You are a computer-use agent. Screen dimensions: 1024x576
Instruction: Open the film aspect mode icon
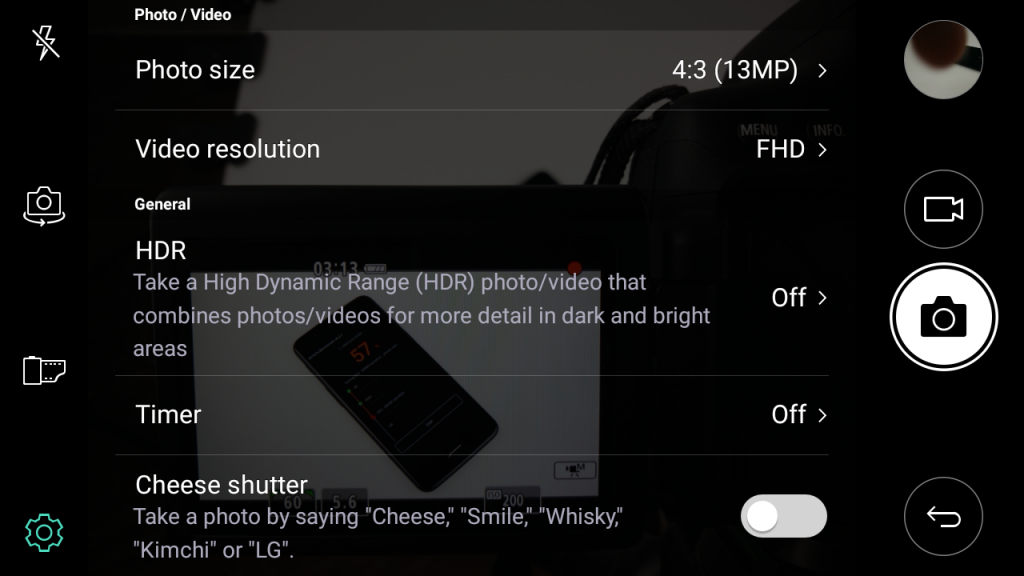click(44, 370)
